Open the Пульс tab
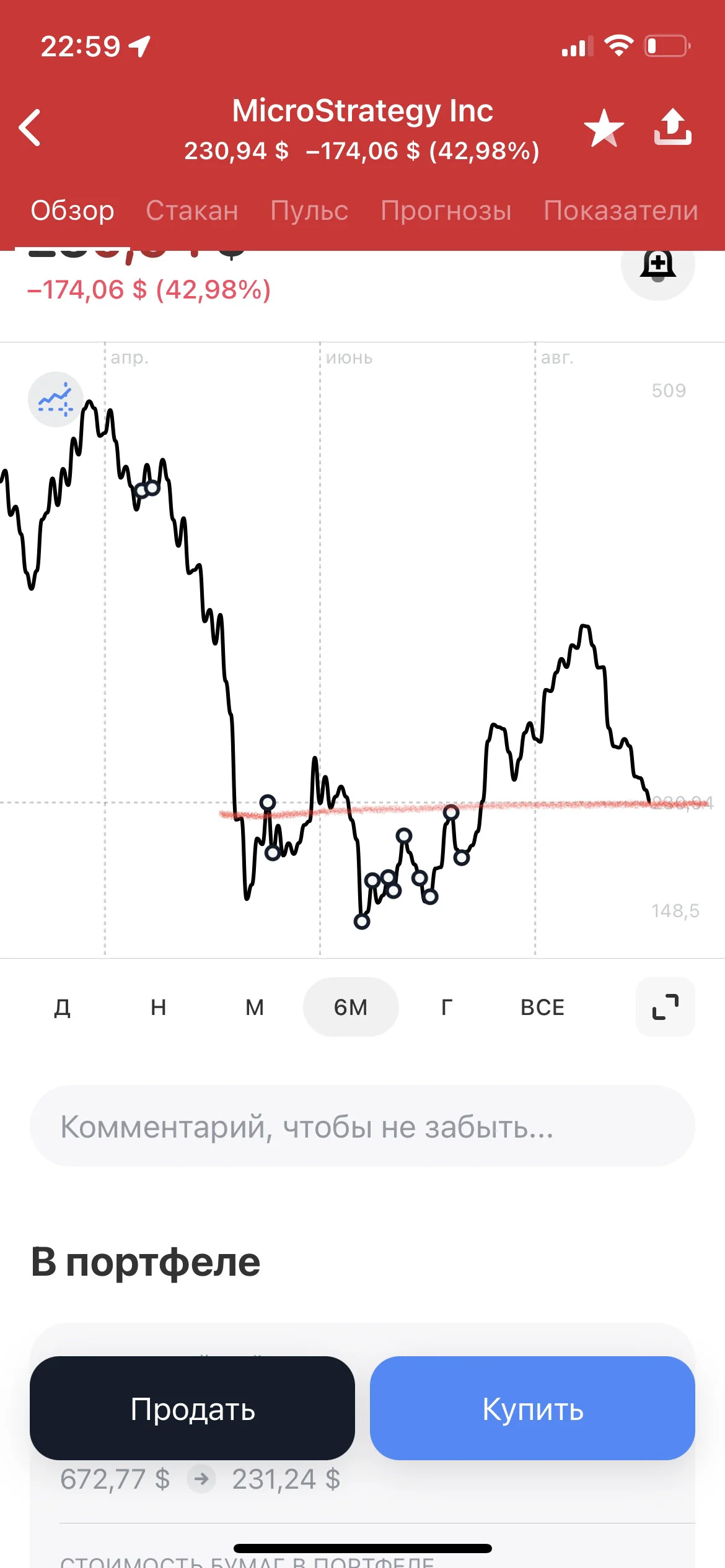The width and height of the screenshot is (725, 1568). coord(309,211)
